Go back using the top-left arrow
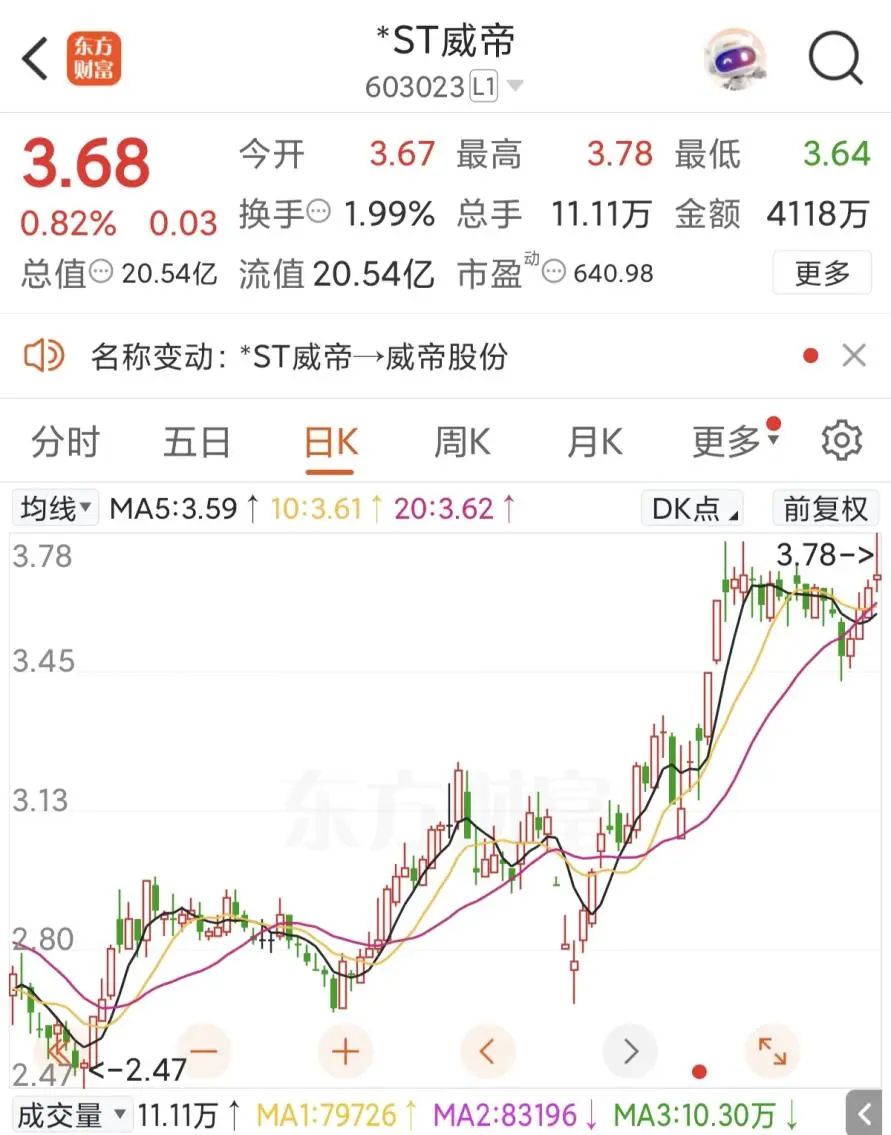891x1135 pixels. [36, 59]
